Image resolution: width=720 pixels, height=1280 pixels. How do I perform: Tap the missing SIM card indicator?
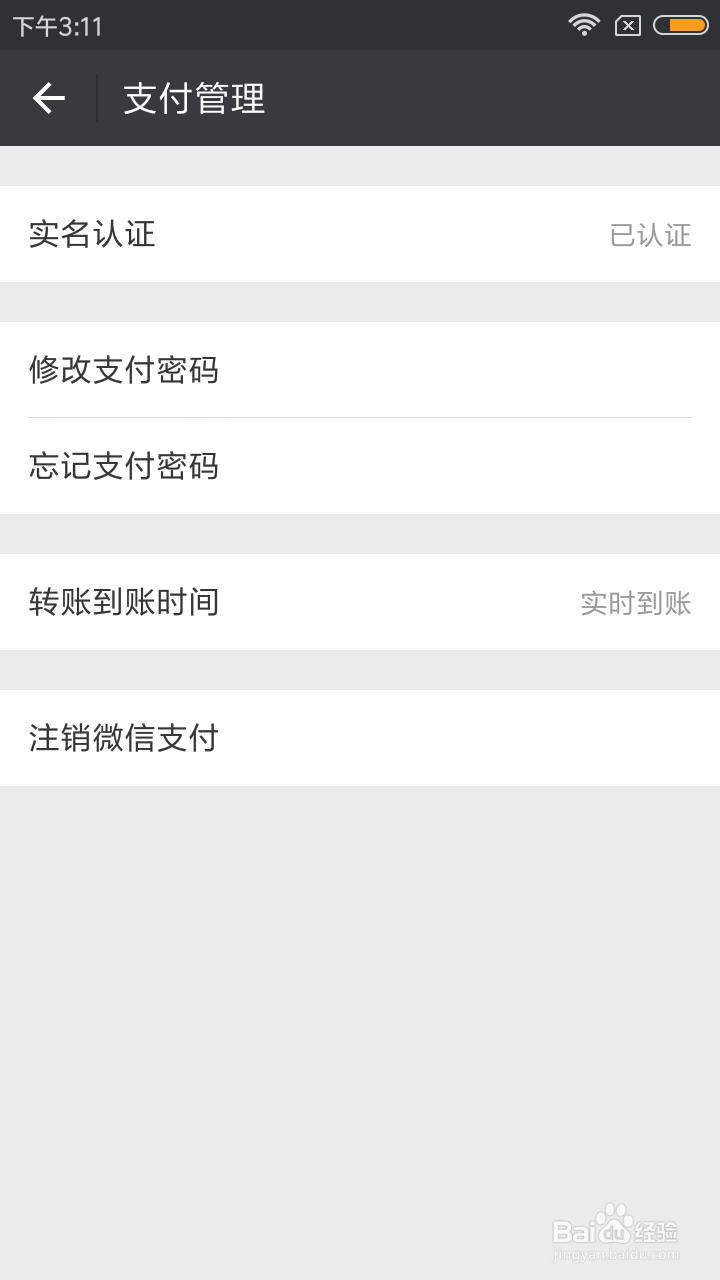630,25
